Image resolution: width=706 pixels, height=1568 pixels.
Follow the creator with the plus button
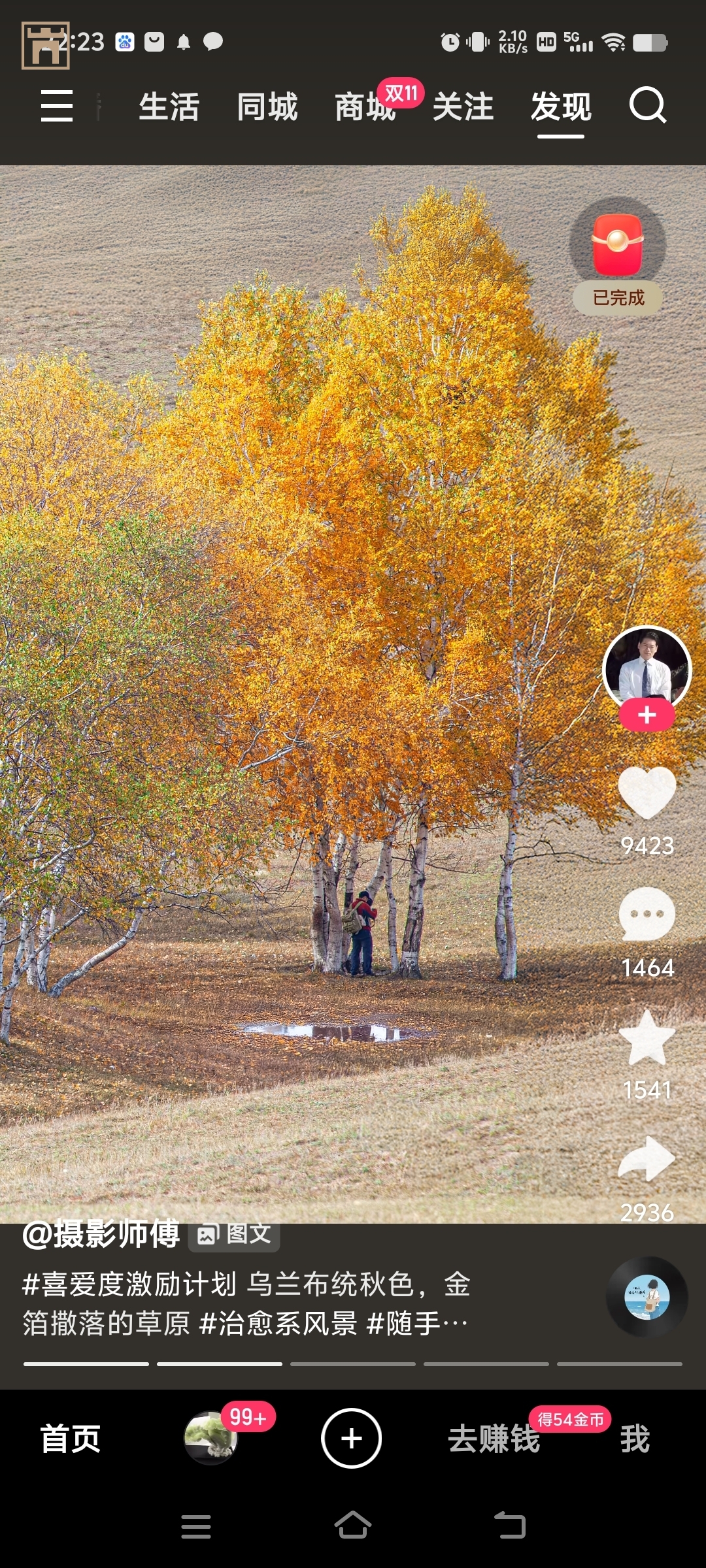[x=647, y=715]
